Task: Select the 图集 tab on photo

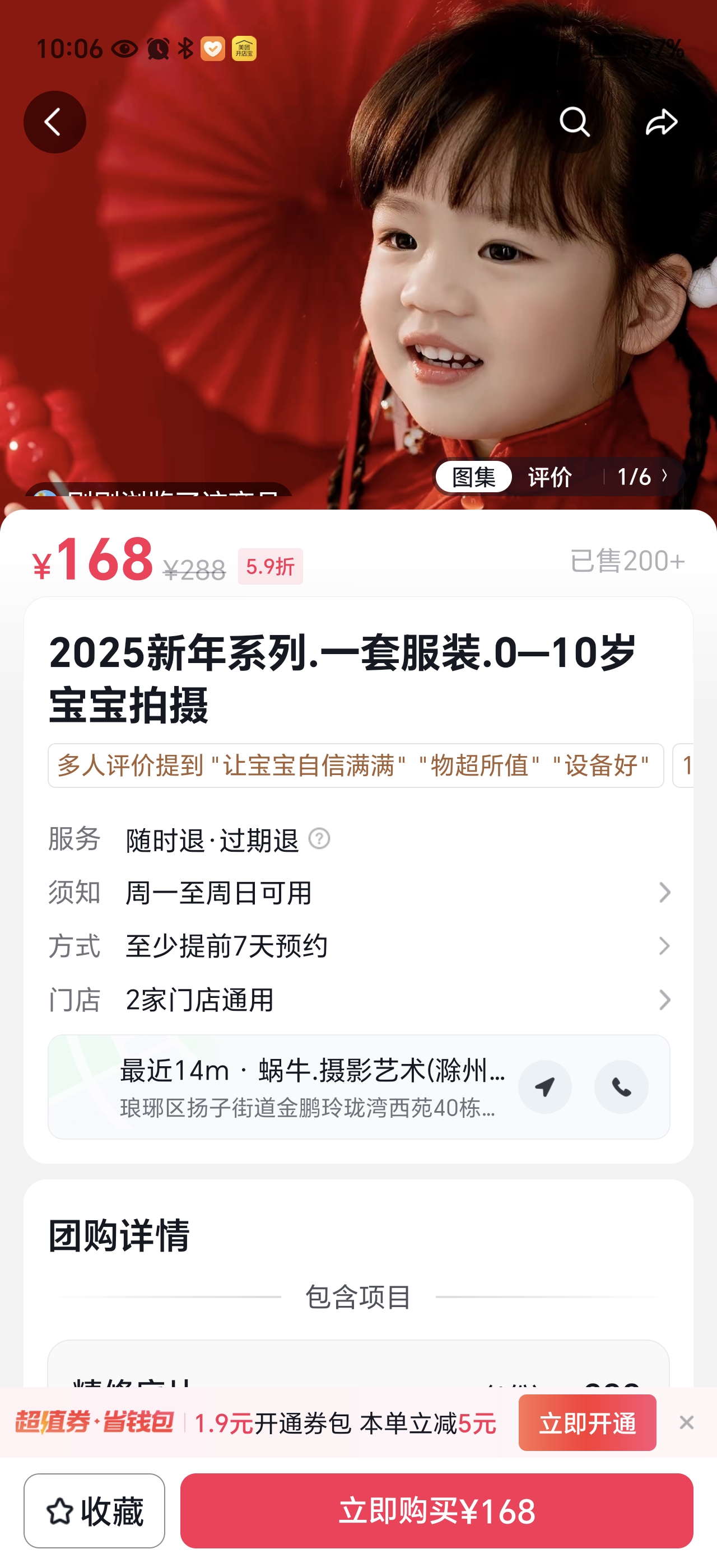Action: (473, 477)
